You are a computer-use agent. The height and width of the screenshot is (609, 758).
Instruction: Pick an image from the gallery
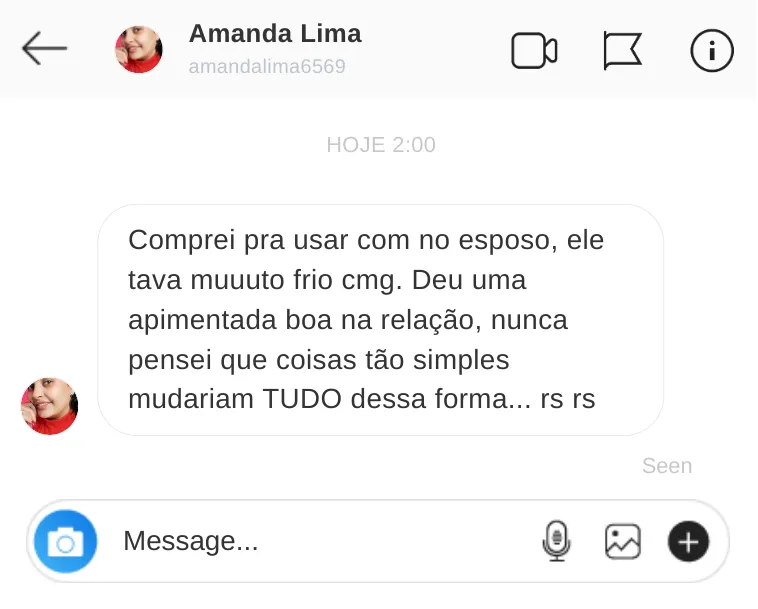[622, 541]
